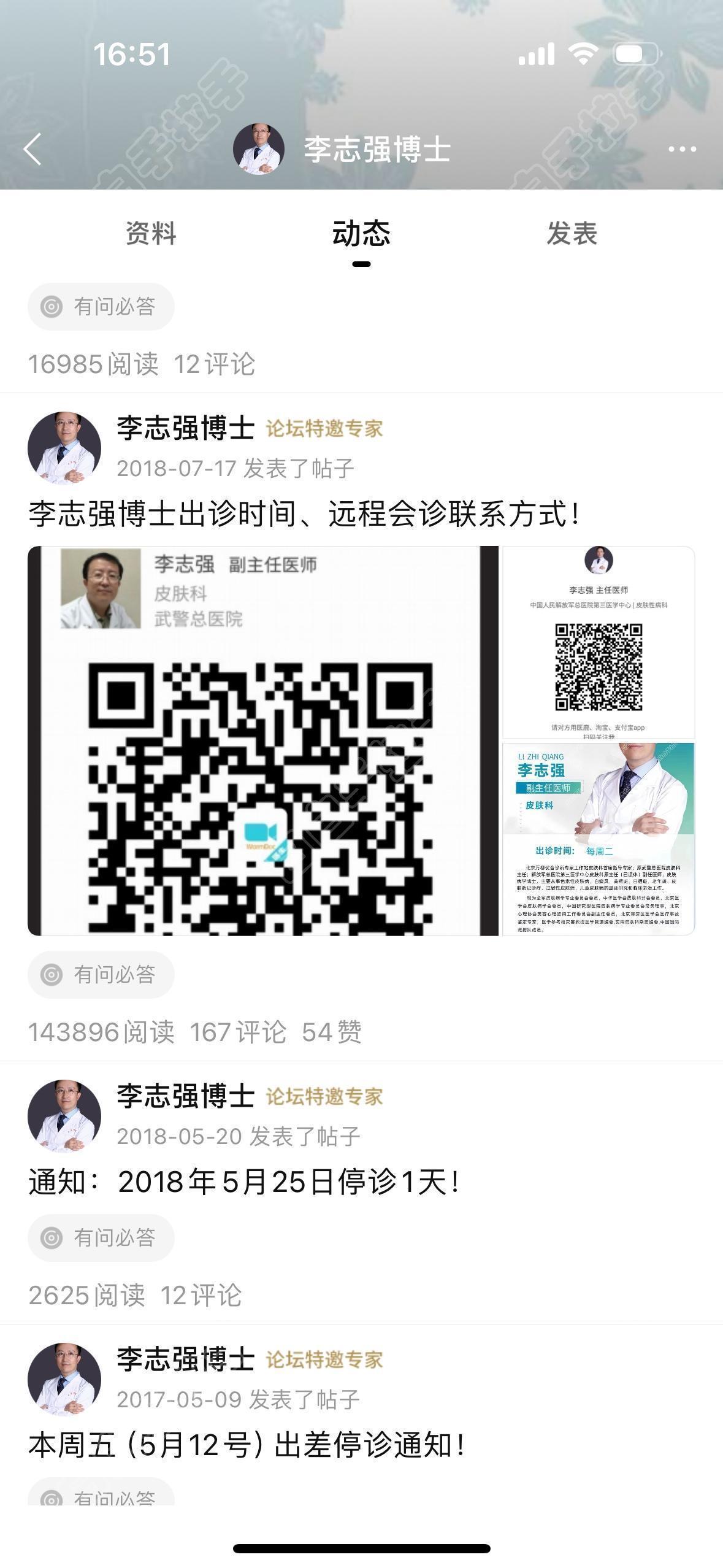Screen dimensions: 723x1568
Task: Open the three-dot overflow menu
Action: coord(682,149)
